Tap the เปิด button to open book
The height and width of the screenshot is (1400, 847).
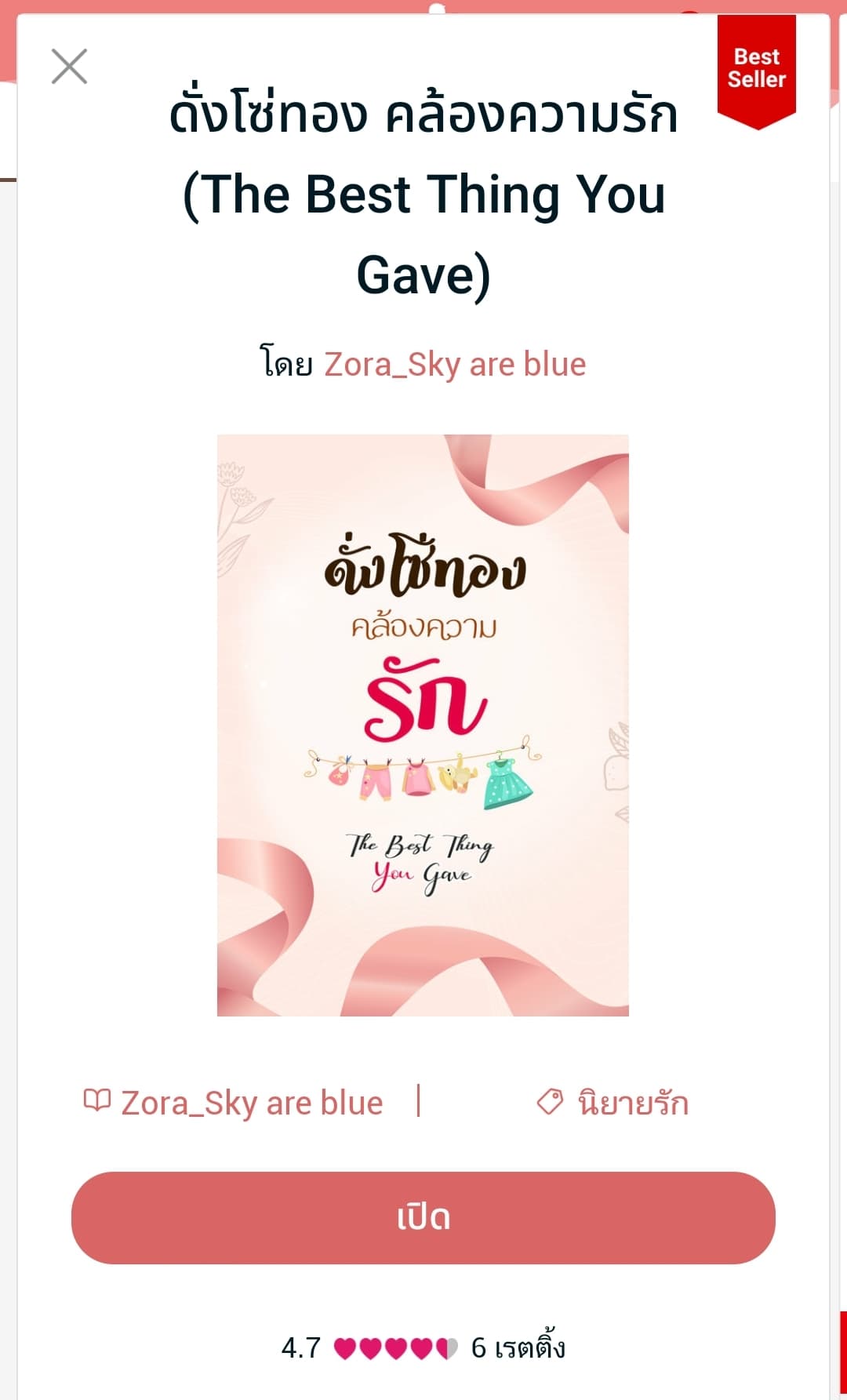coord(423,1217)
